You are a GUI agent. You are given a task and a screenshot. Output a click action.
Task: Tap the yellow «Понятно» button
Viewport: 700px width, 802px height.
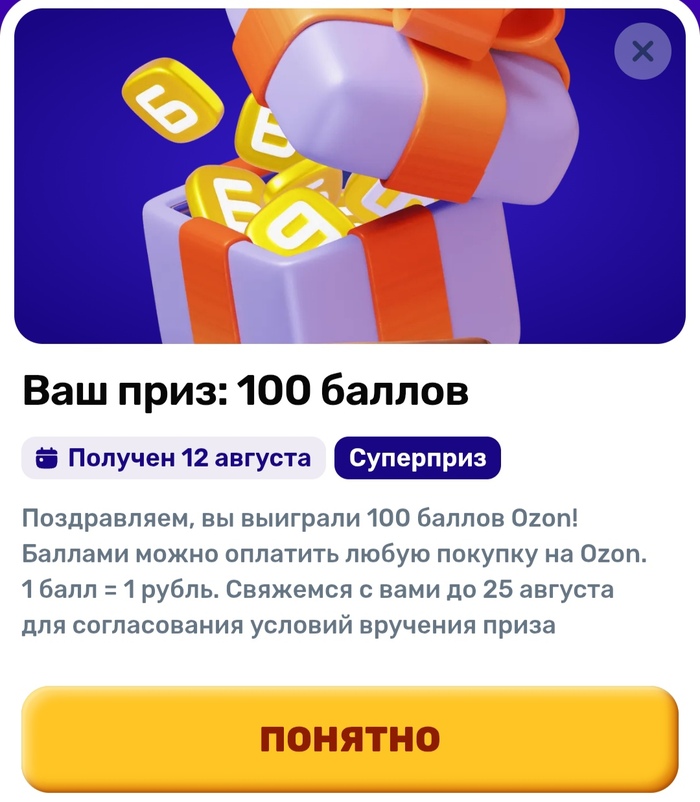pos(350,738)
